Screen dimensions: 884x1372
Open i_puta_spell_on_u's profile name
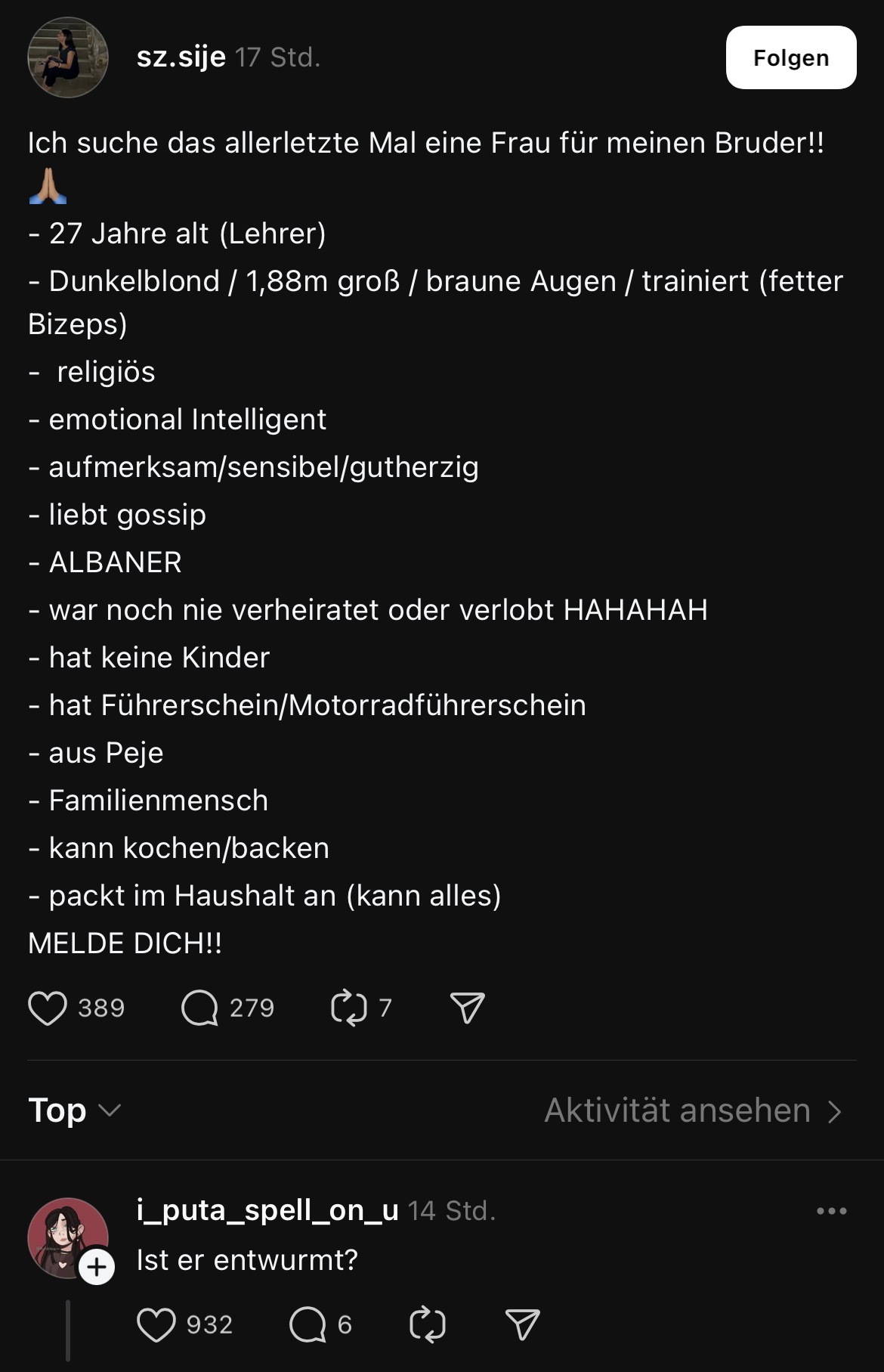click(x=267, y=1210)
